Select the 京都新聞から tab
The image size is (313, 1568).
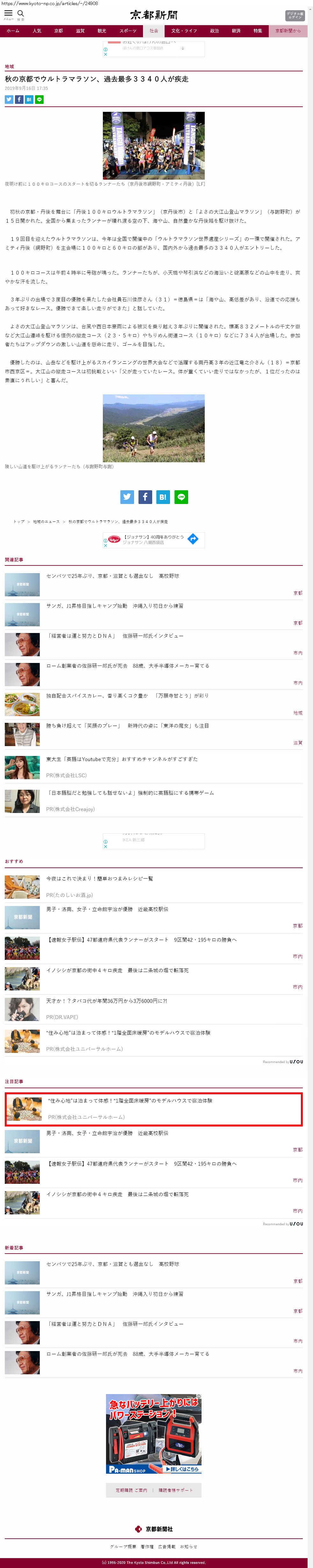click(x=288, y=31)
